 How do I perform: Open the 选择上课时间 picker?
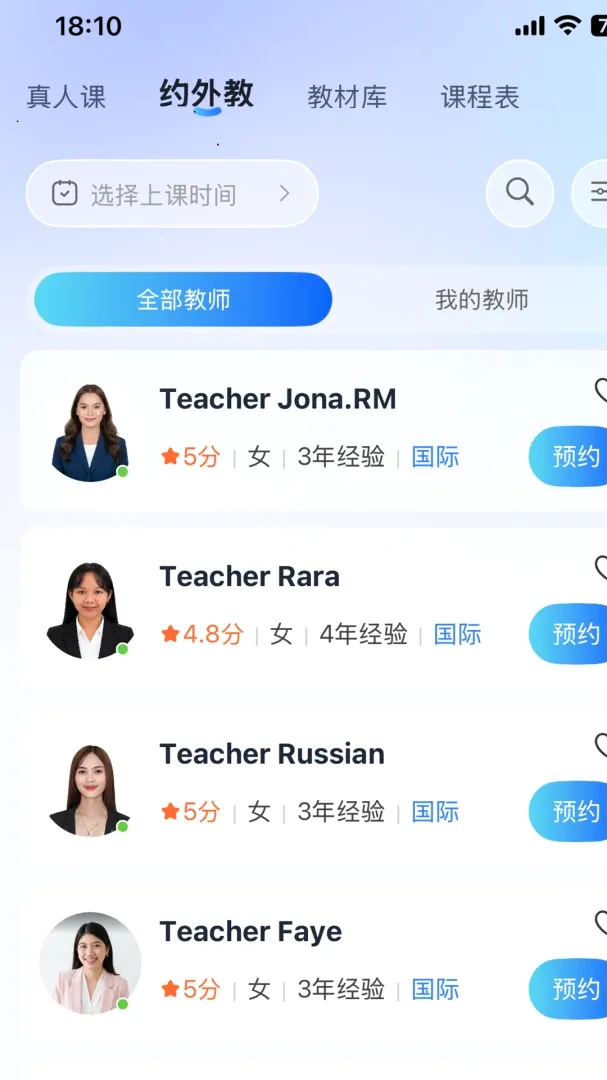pos(172,194)
